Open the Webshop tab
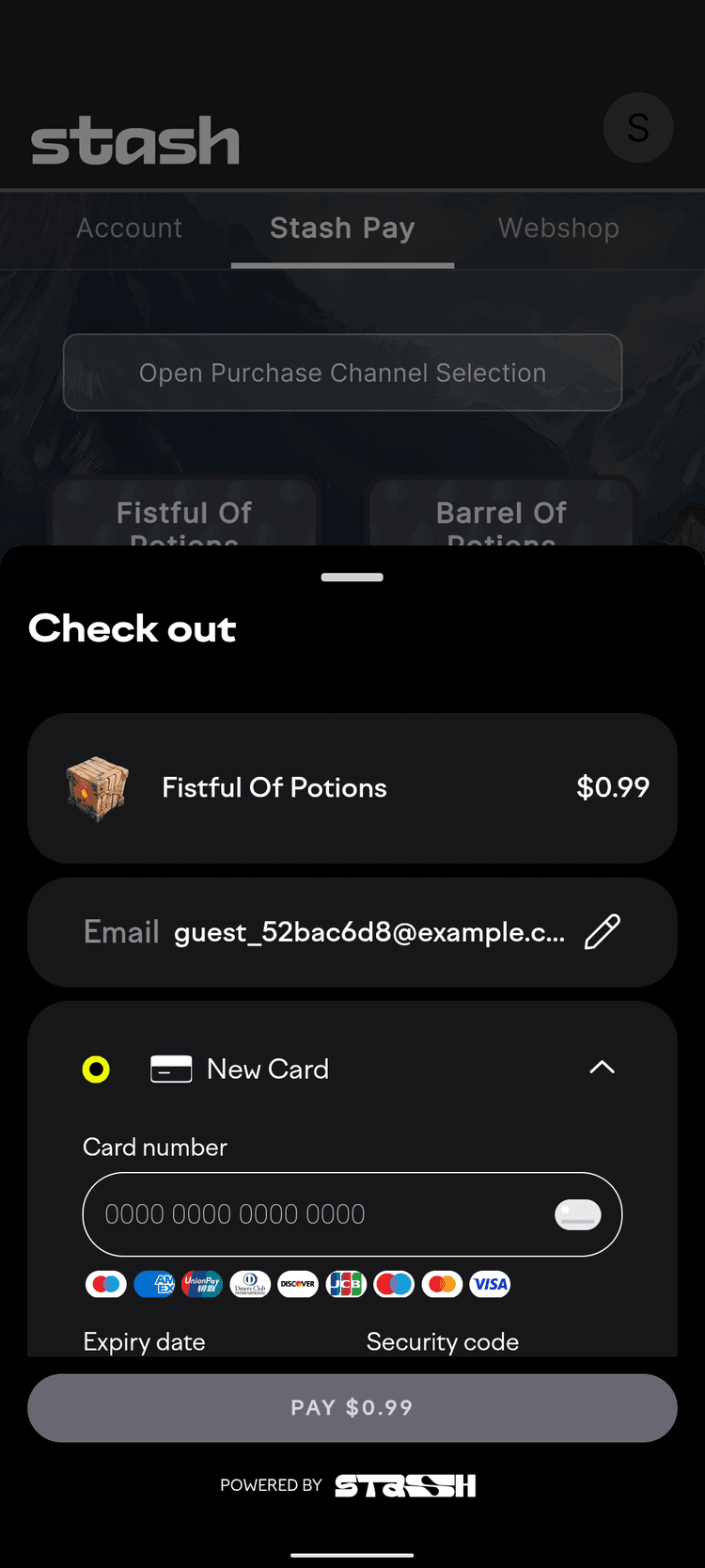Viewport: 705px width, 1568px height. [x=557, y=228]
